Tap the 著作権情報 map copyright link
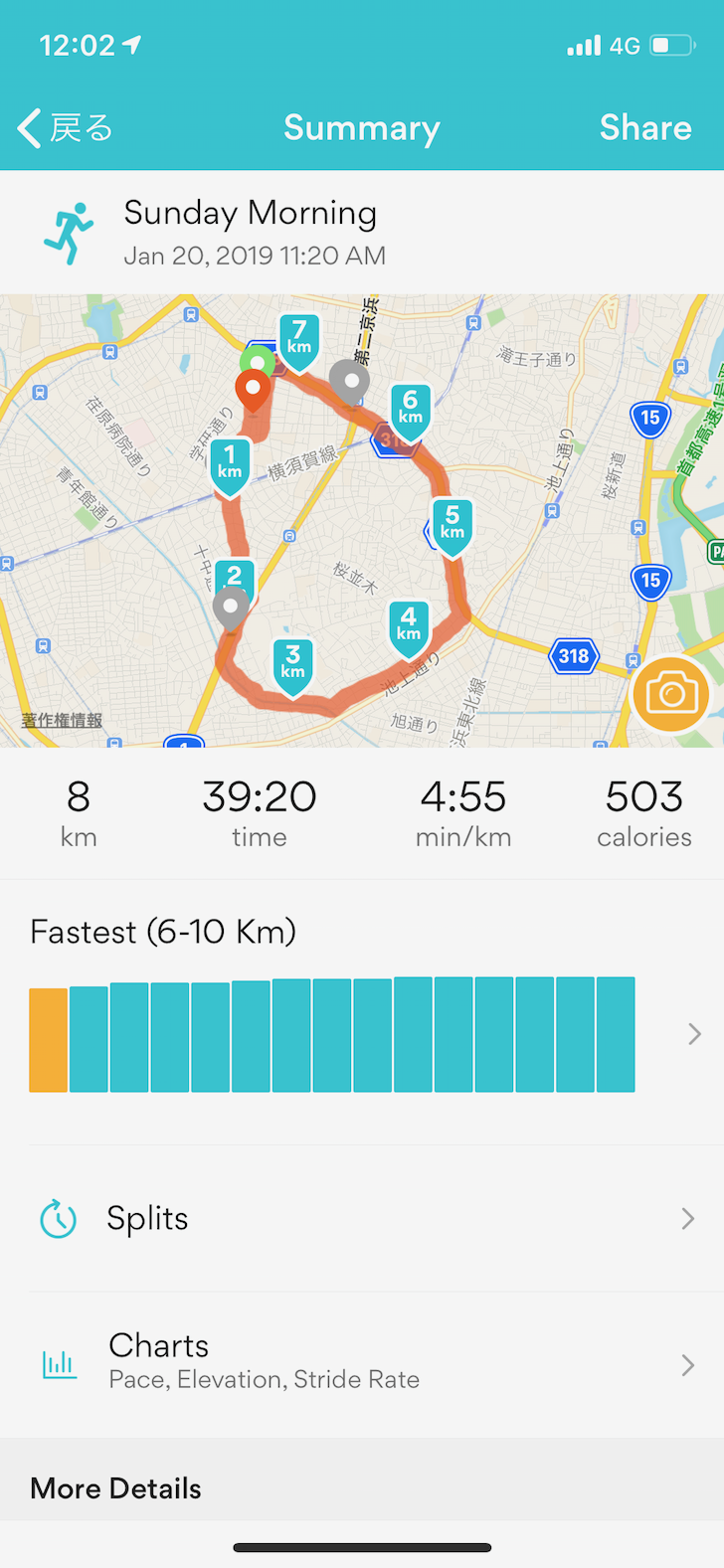The height and width of the screenshot is (1568, 724). (62, 720)
